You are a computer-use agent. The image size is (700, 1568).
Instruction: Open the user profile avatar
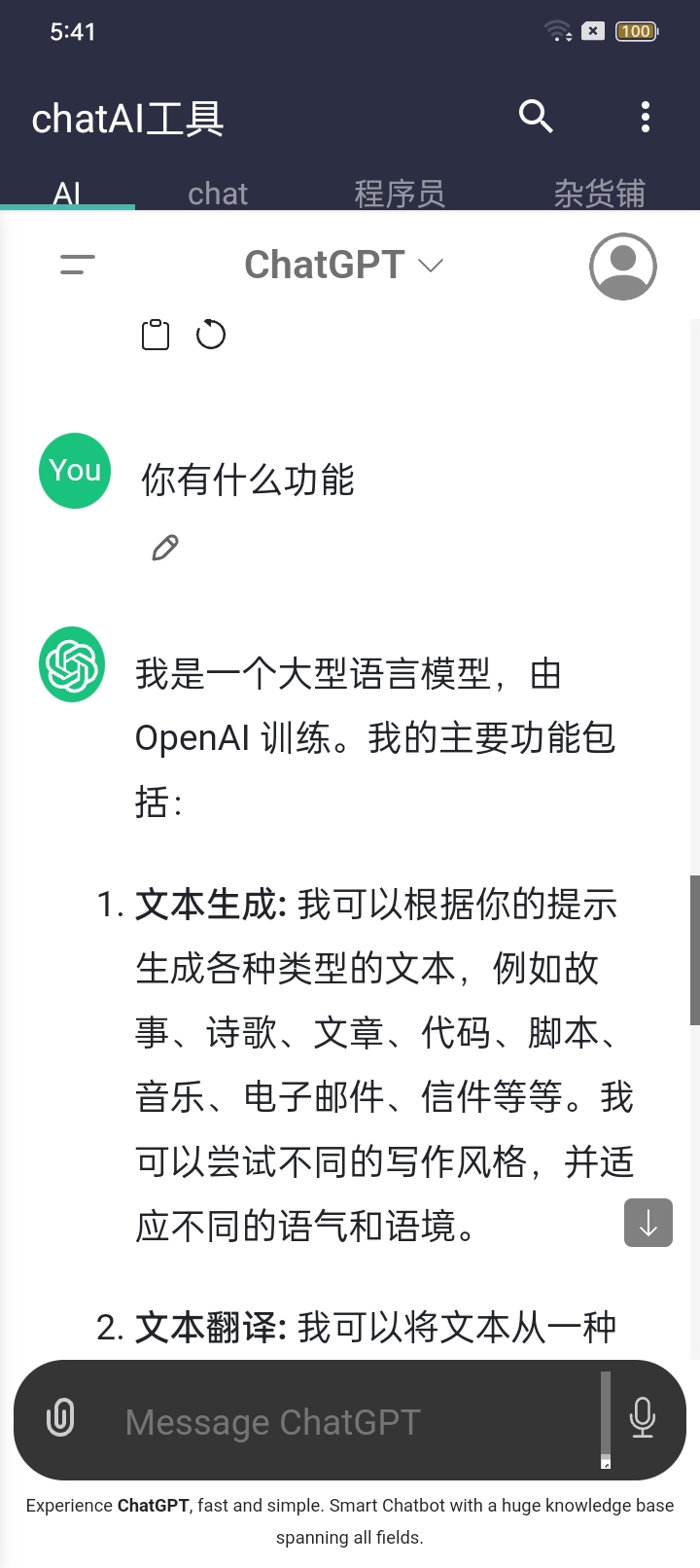click(x=623, y=266)
